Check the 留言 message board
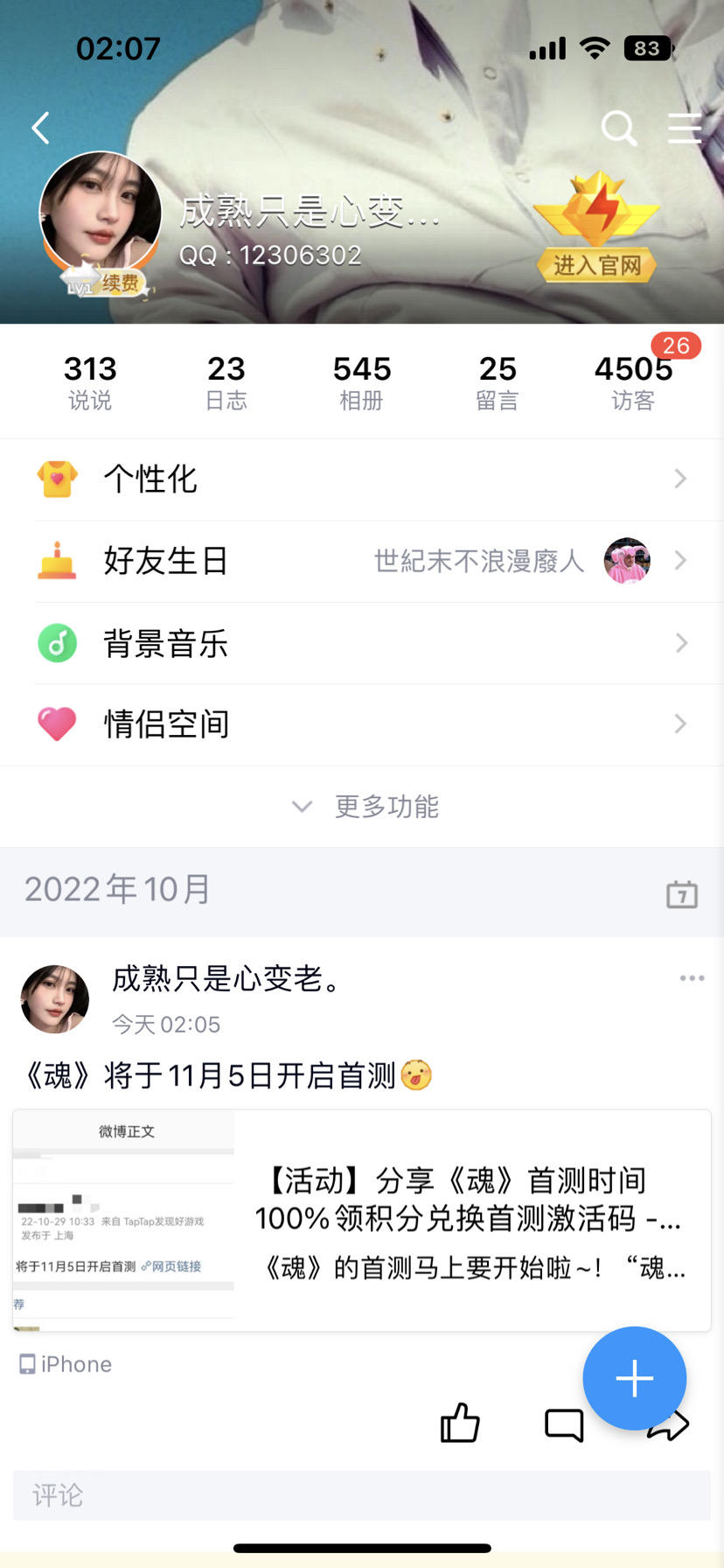This screenshot has height=1568, width=724. [498, 382]
